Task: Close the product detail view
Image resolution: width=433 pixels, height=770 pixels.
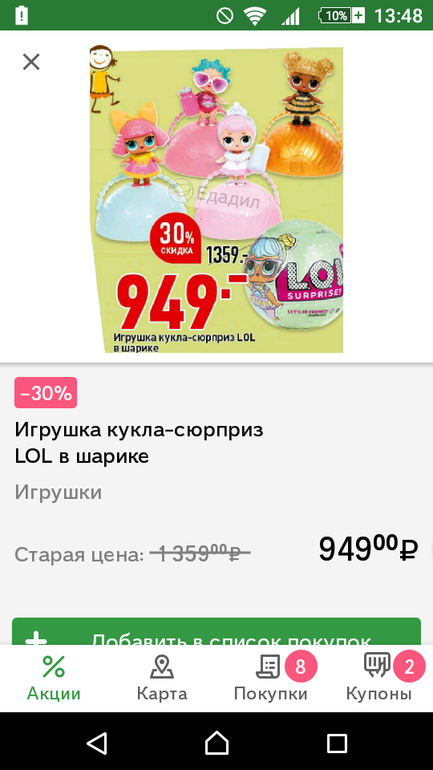Action: 31,62
